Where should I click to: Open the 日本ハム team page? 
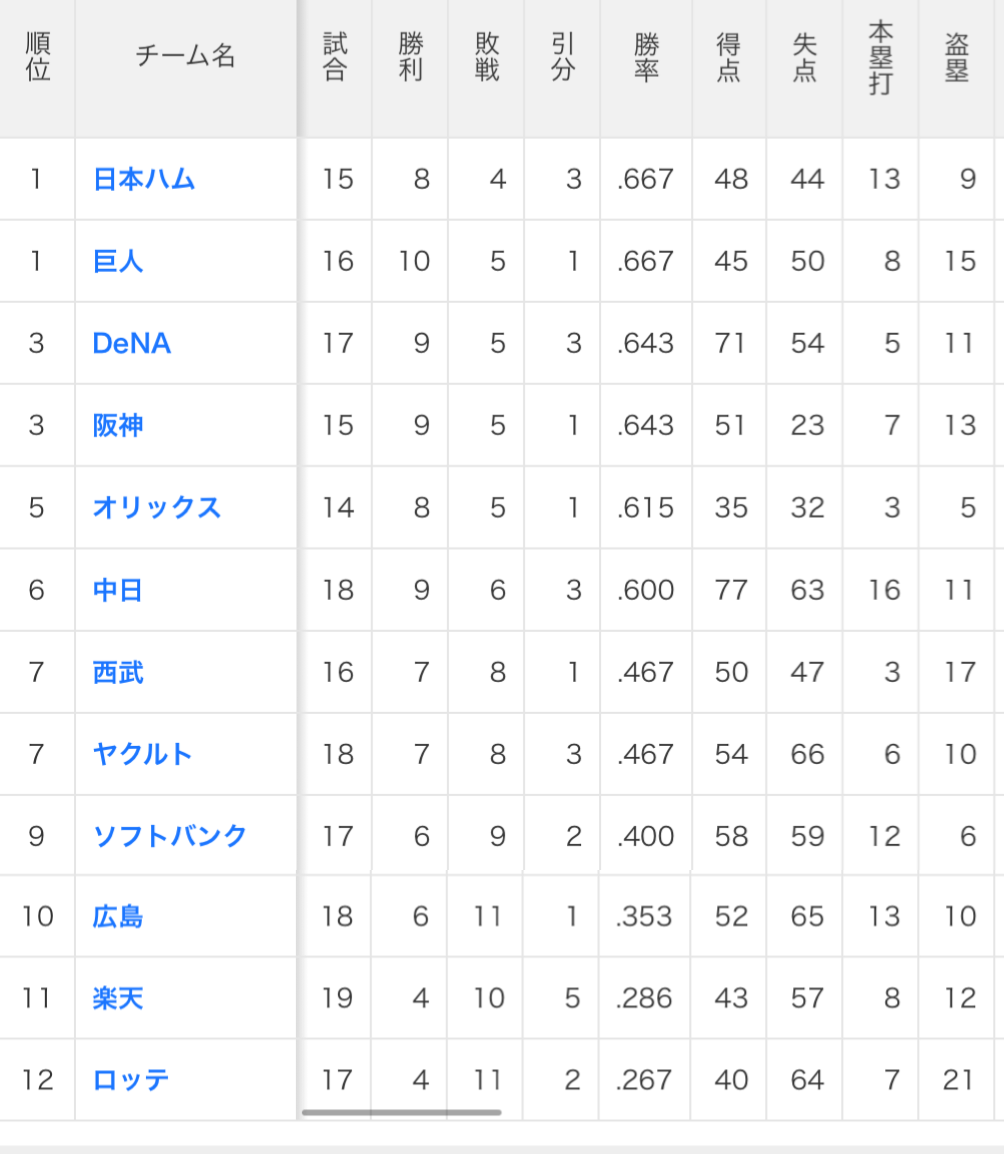[x=143, y=180]
